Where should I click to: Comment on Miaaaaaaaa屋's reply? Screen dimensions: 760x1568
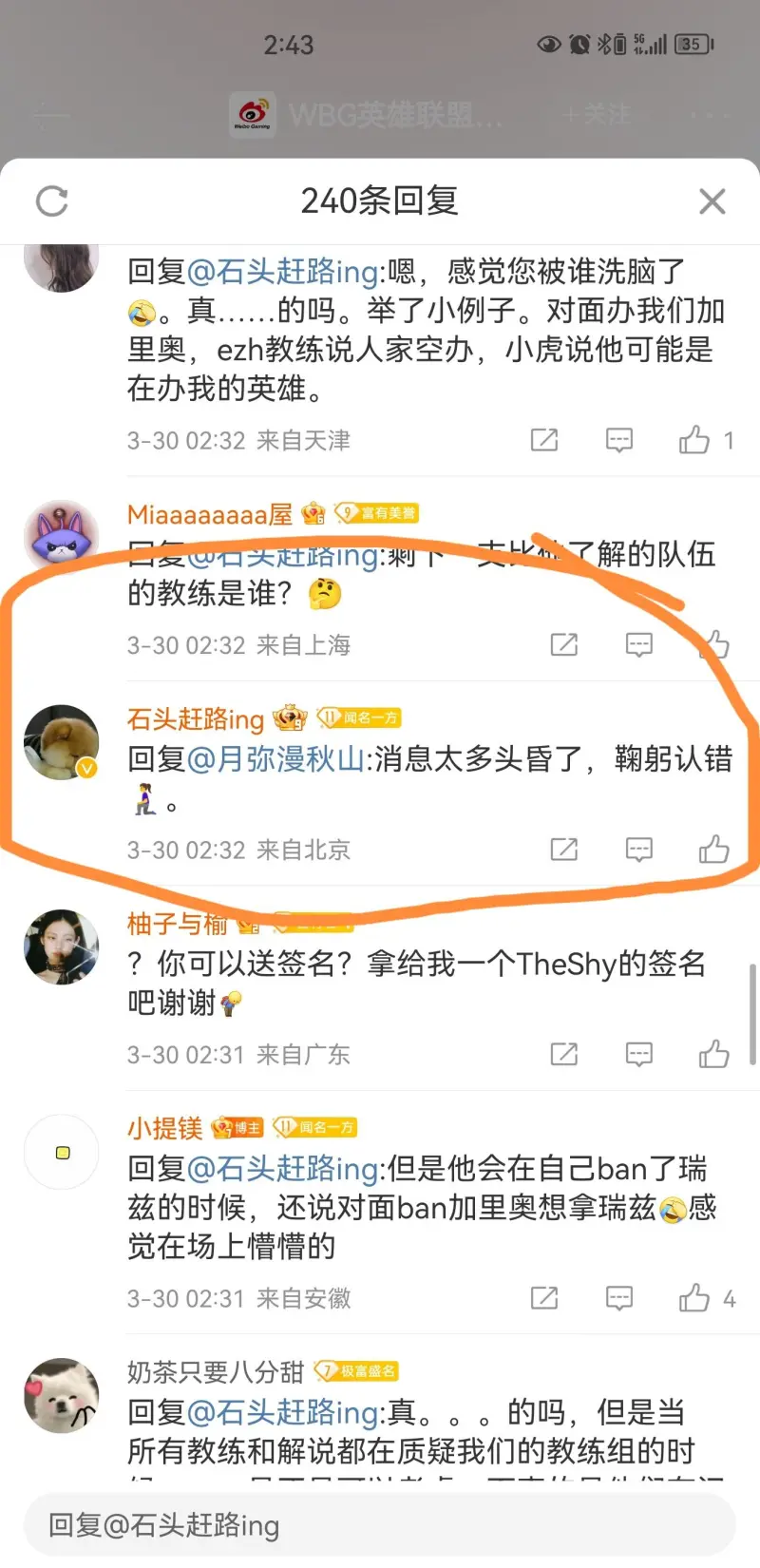pos(638,645)
